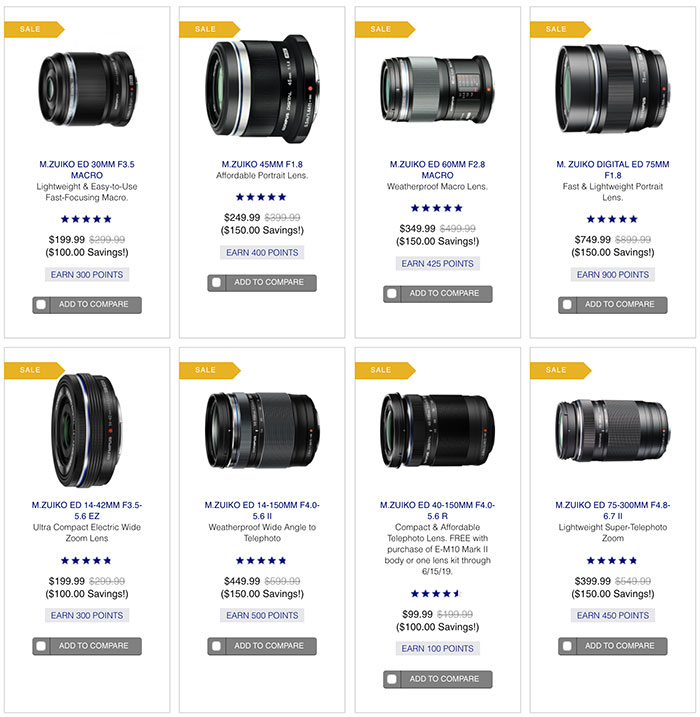Image resolution: width=700 pixels, height=717 pixels.
Task: View the 75-300mm super-telephoto lens image
Action: 611,428
